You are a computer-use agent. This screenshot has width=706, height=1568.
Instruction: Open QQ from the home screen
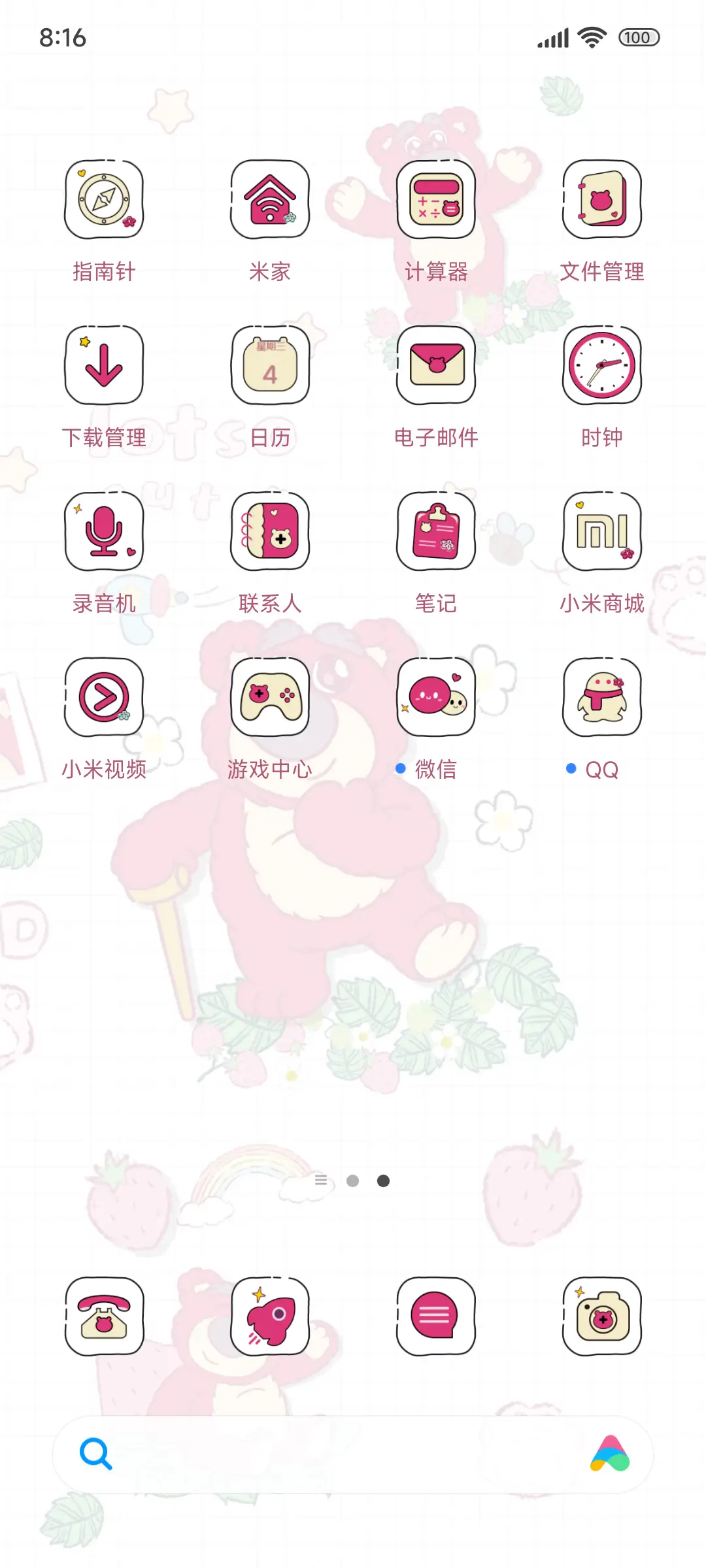coord(601,696)
